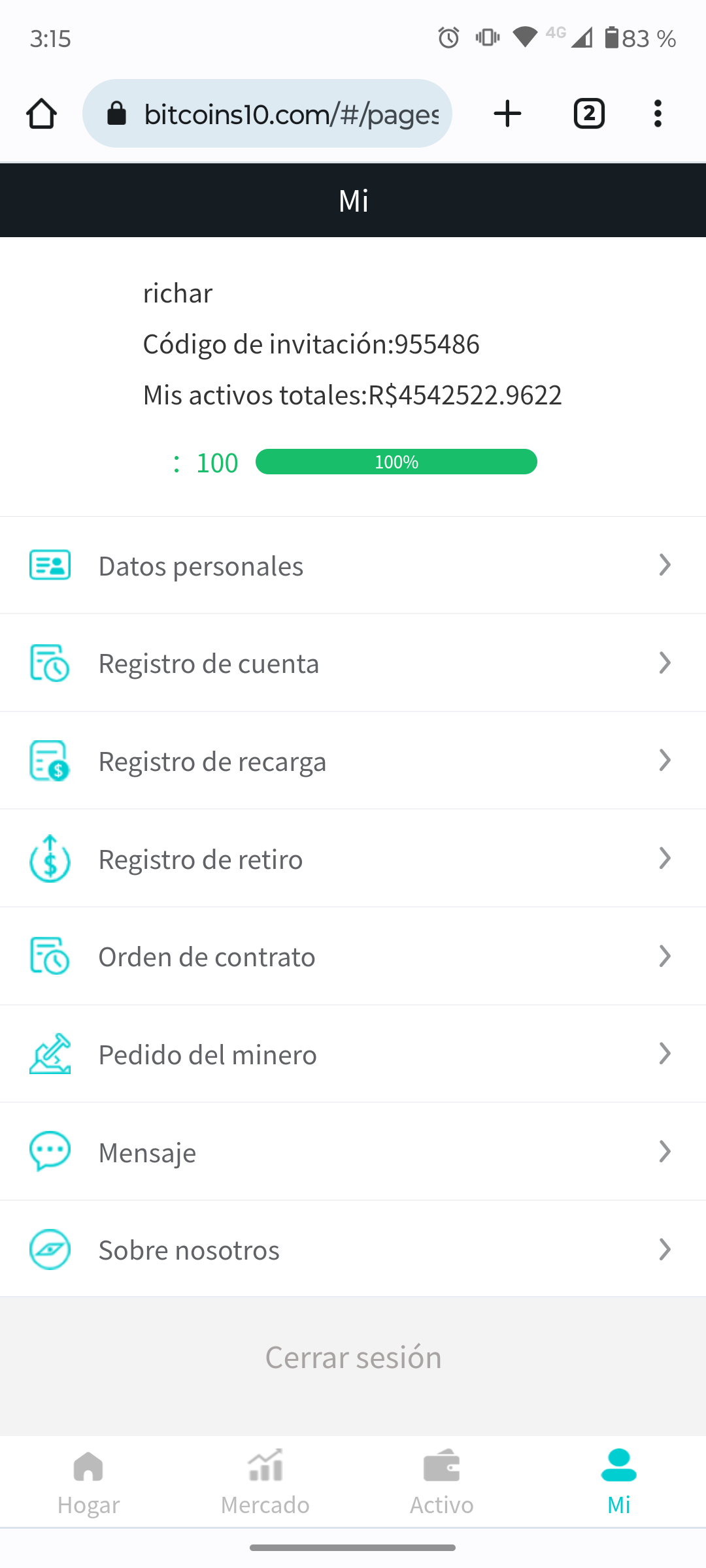Open Sobre nosotros page
The image size is (706, 1568).
353,1249
